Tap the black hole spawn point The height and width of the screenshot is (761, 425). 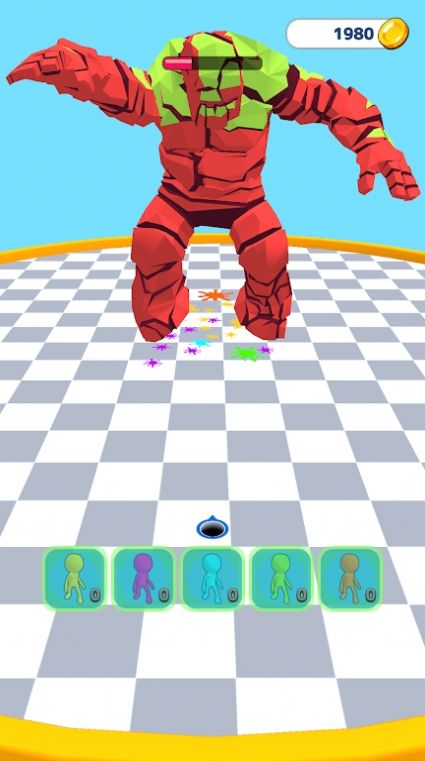(x=212, y=528)
